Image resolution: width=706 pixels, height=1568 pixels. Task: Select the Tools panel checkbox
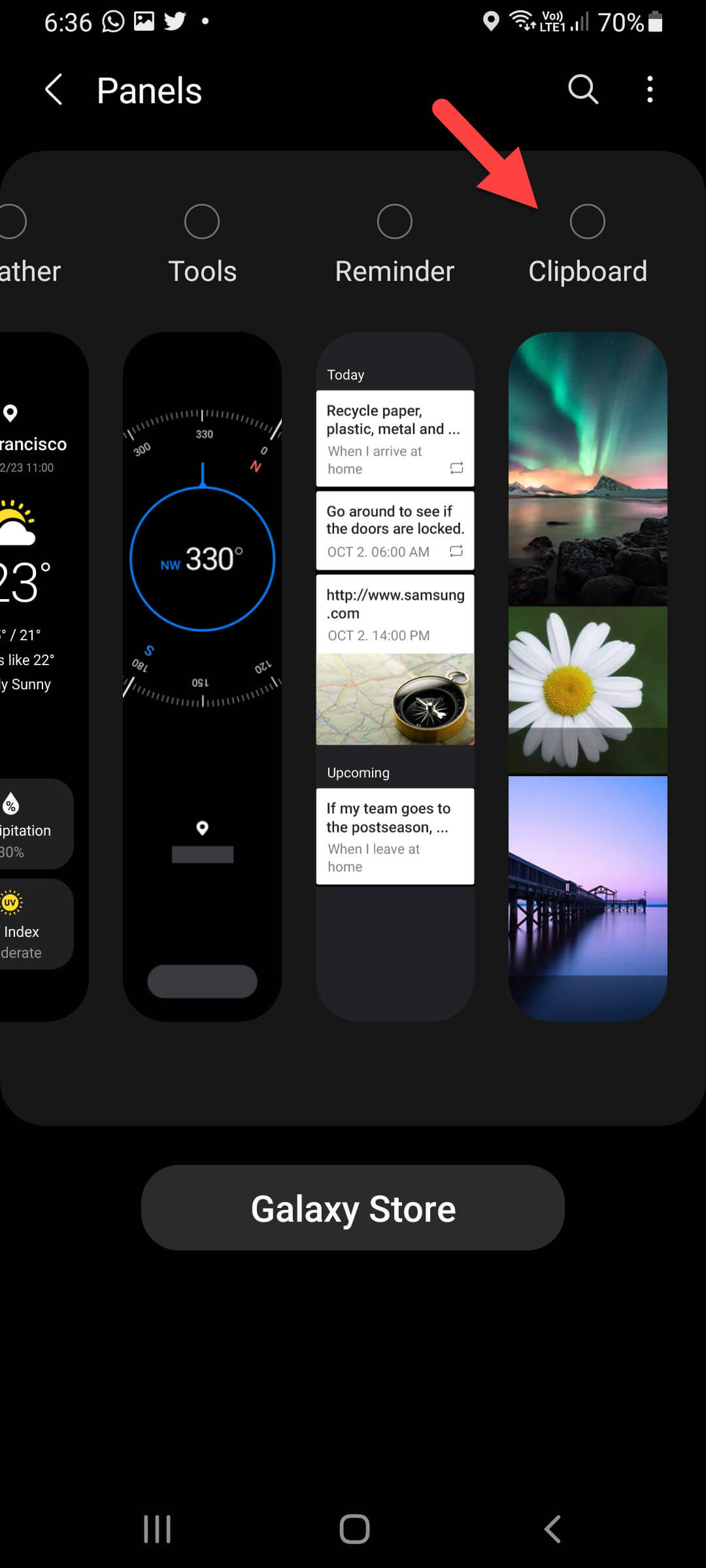point(202,221)
